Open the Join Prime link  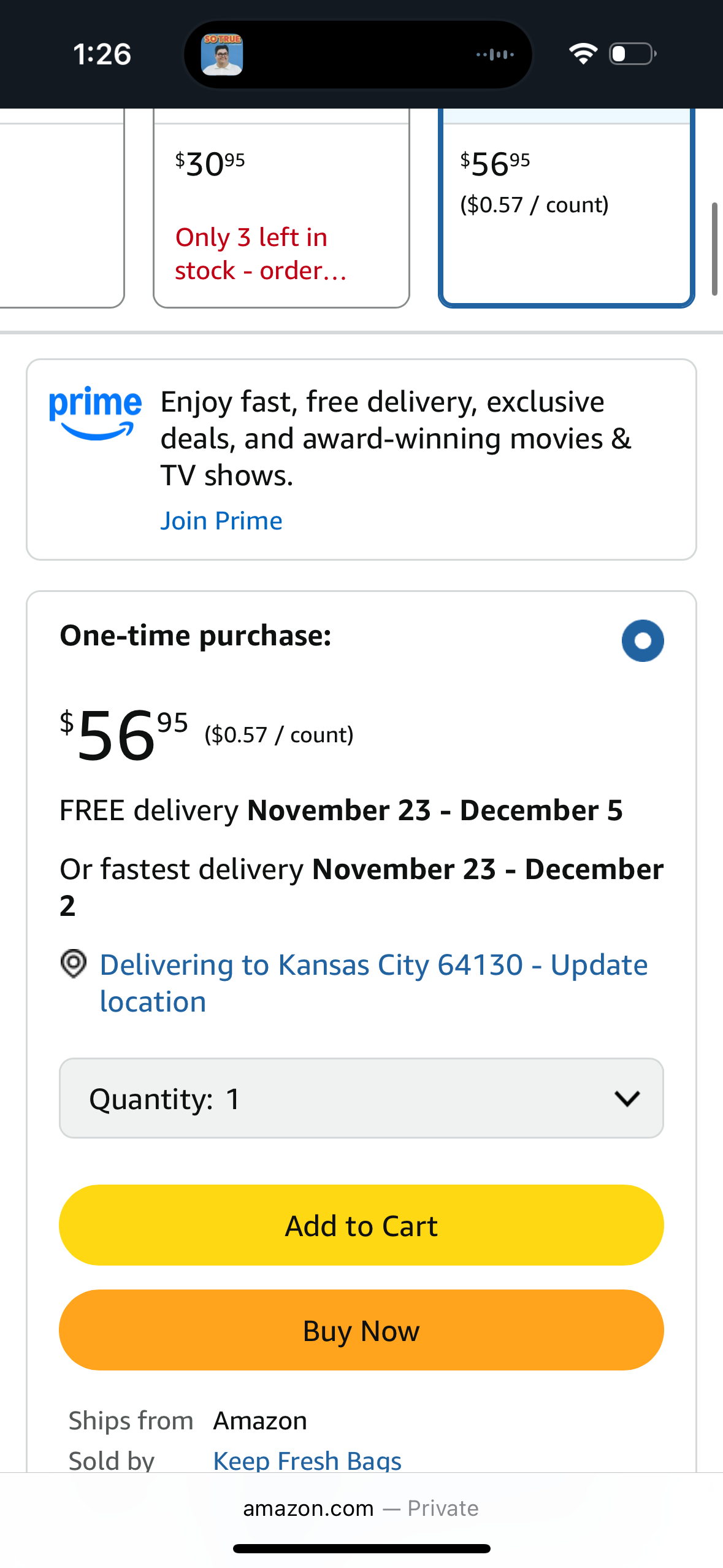coord(221,521)
